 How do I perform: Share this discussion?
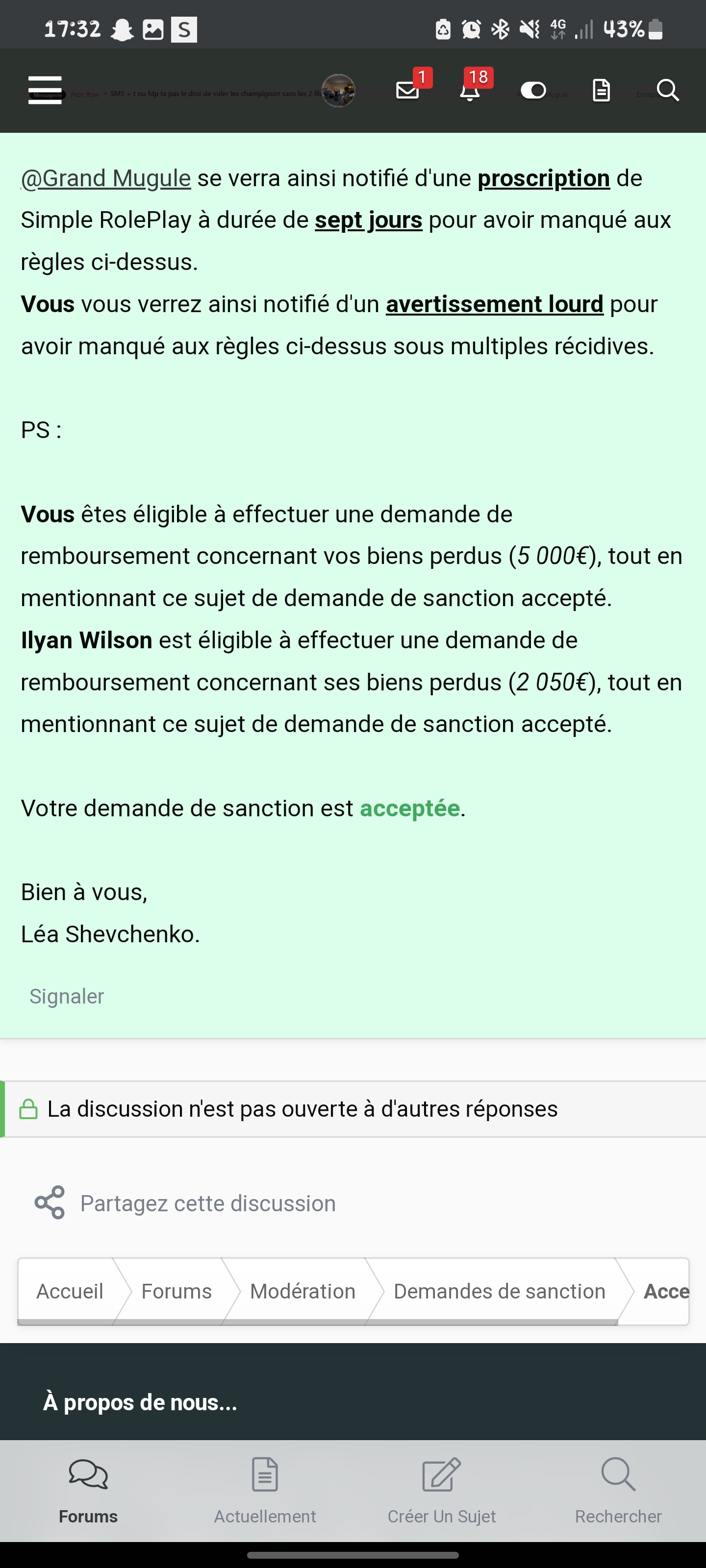(x=185, y=1203)
